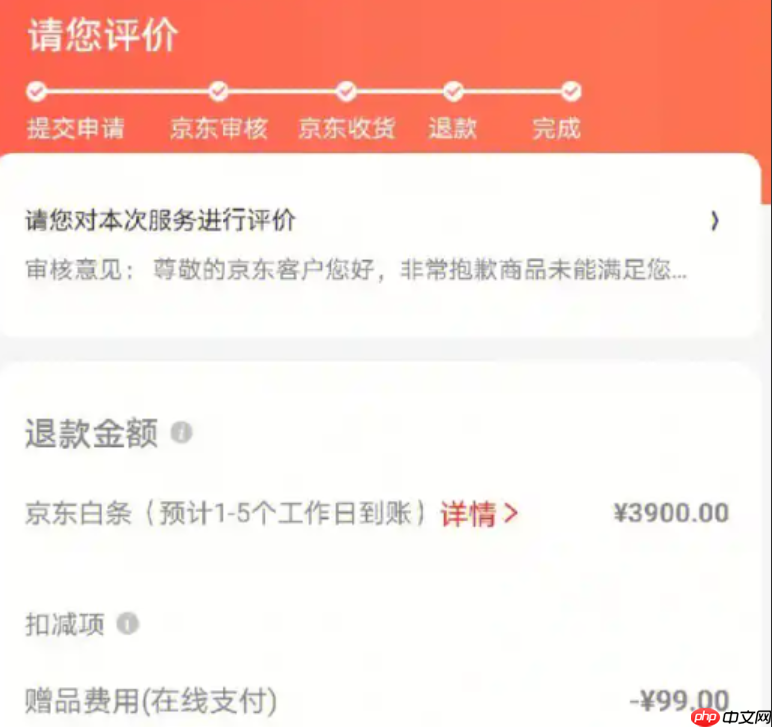Open the service evaluation row
Image resolution: width=772 pixels, height=727 pixels.
pyautogui.click(x=380, y=221)
